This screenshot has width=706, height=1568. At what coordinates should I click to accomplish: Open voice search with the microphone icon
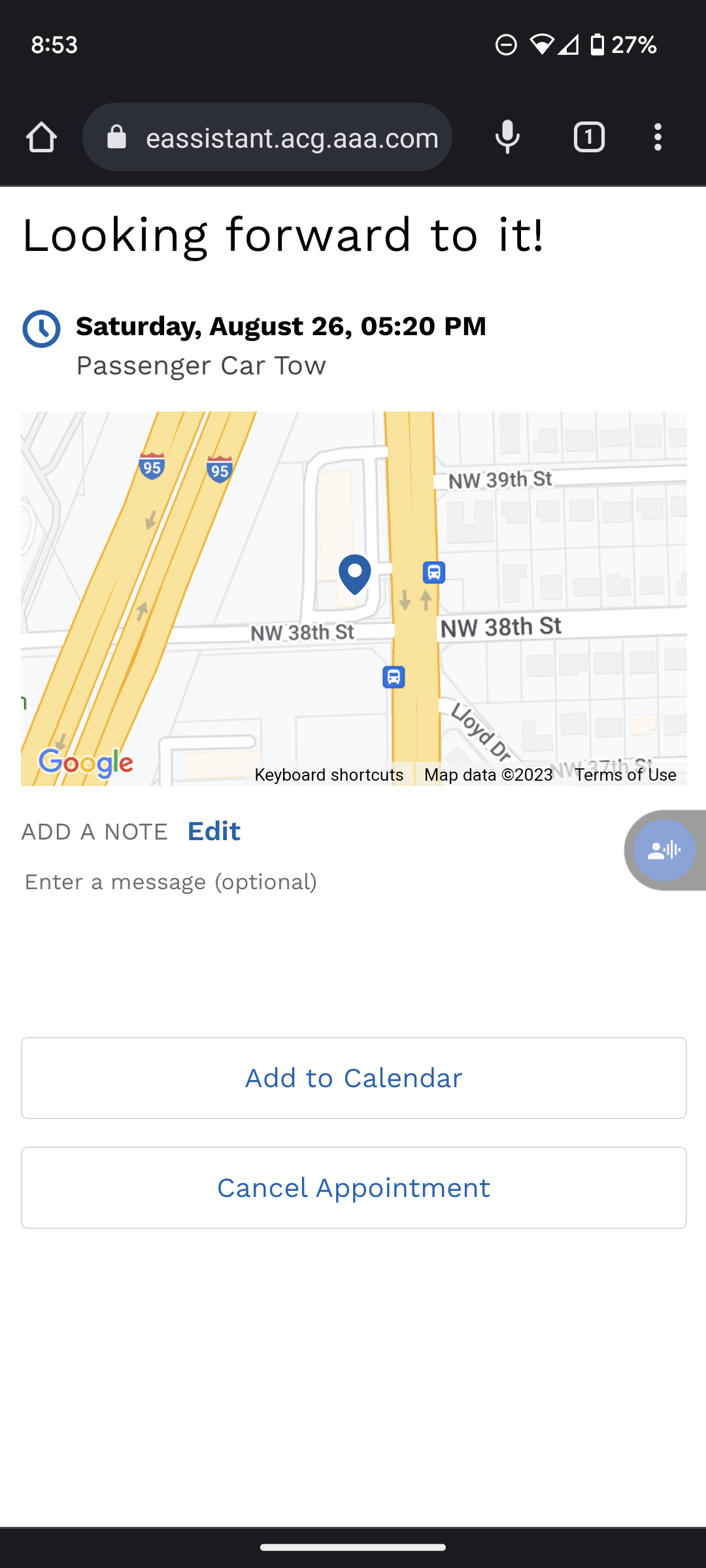pos(508,137)
